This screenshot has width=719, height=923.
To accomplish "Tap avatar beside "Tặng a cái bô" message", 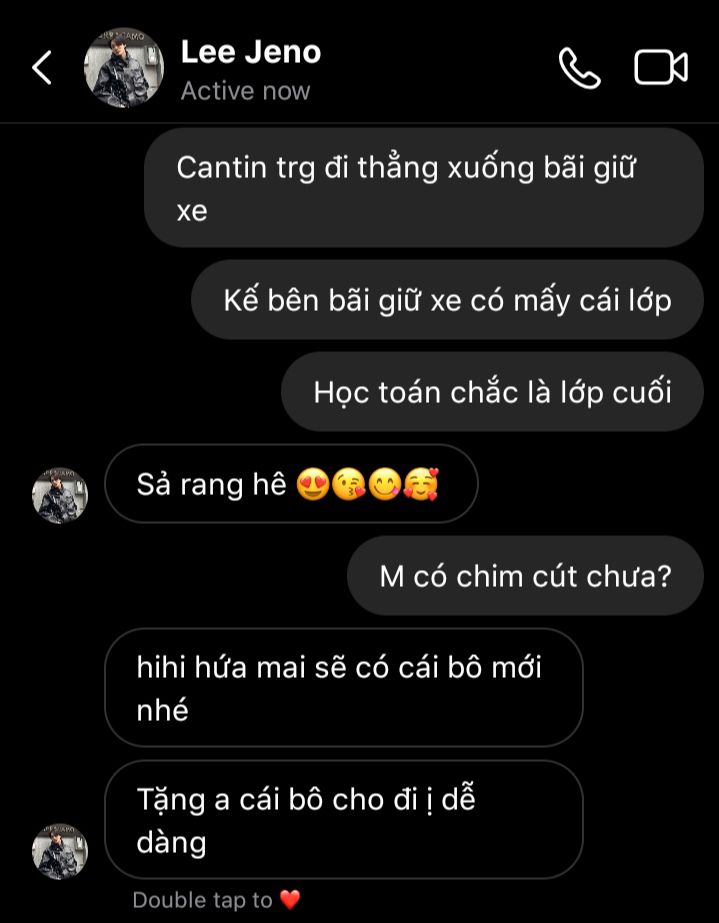I will pos(60,852).
